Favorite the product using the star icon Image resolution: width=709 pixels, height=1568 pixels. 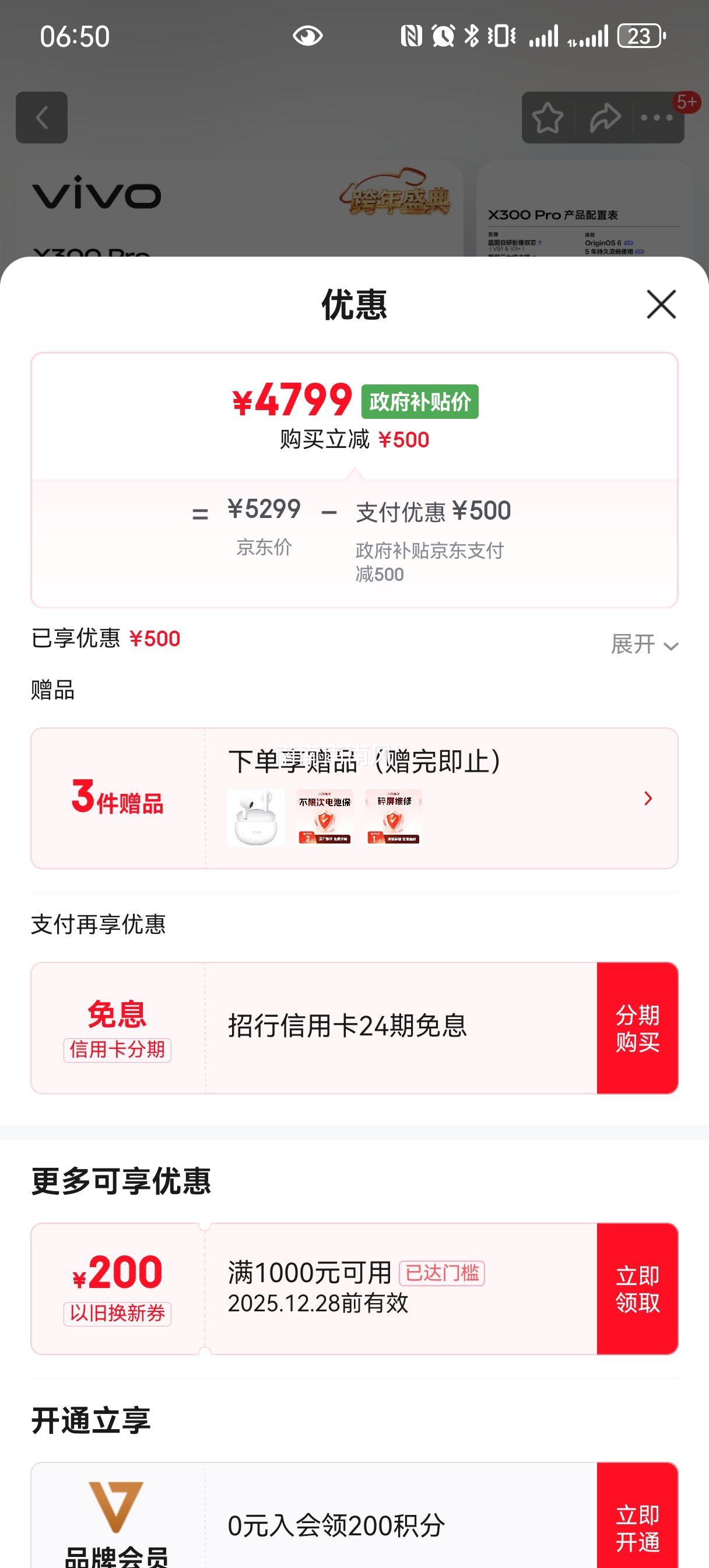click(x=546, y=117)
